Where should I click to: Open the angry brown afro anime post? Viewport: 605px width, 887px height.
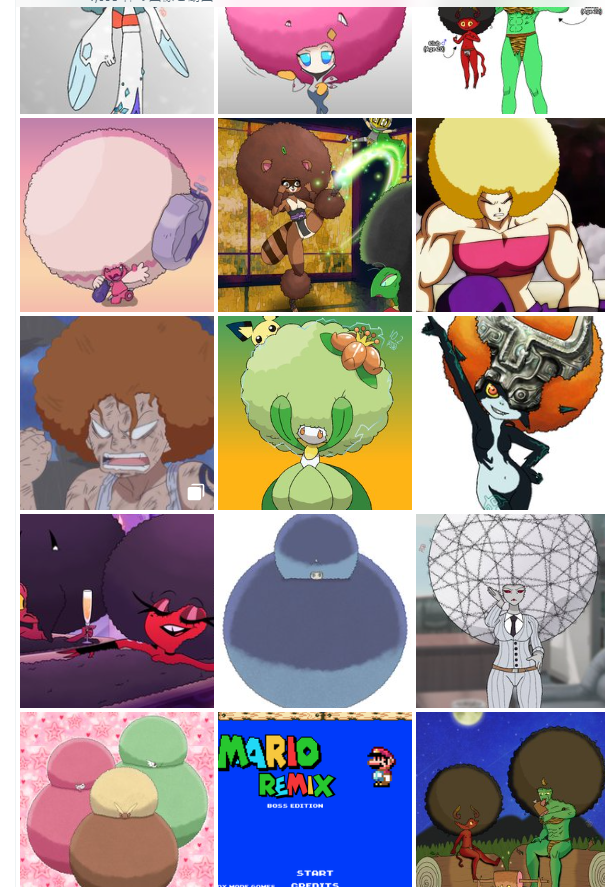(x=116, y=412)
